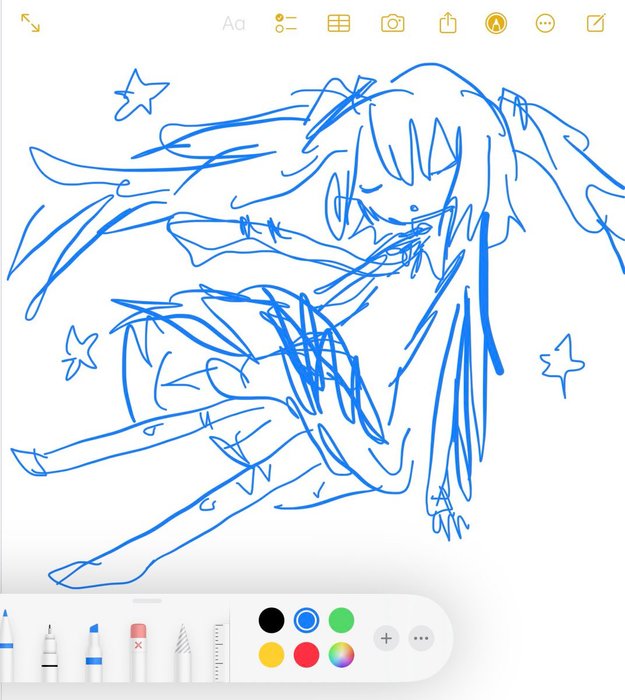The image size is (625, 700).
Task: Choose the blue color swatch
Action: 306,620
